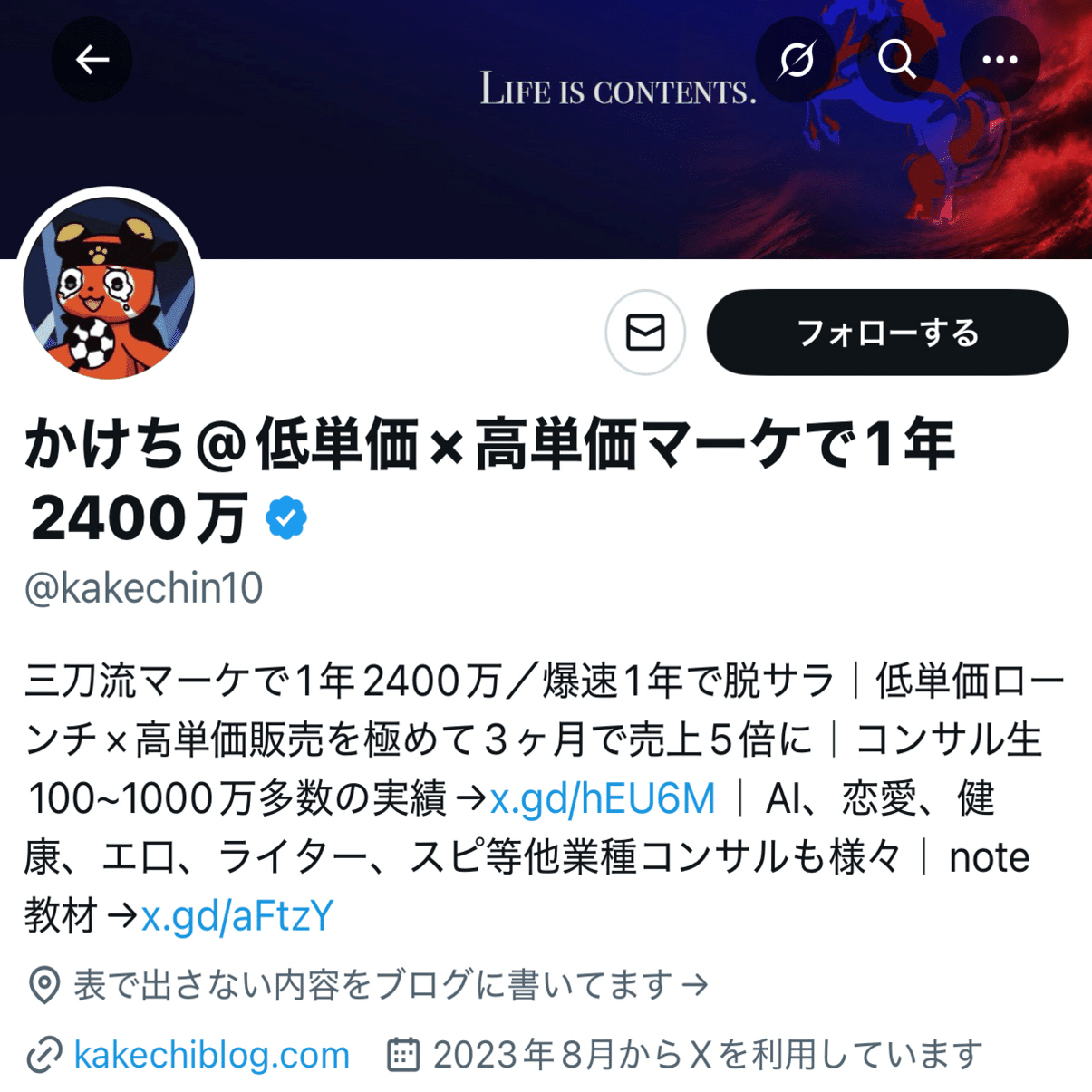
Task: Go back using the arrow icon
Action: click(92, 61)
